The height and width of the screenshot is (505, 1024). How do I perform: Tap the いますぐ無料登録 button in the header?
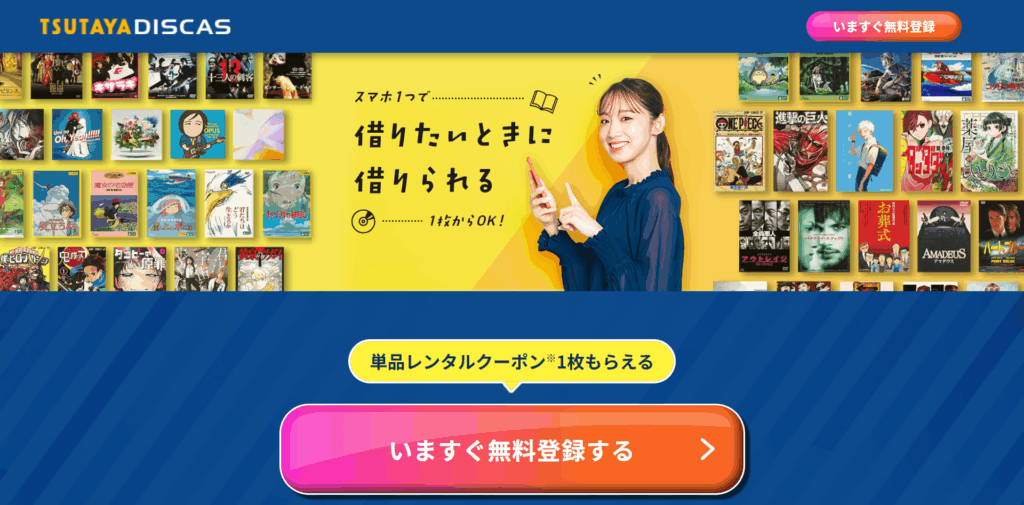[883, 26]
